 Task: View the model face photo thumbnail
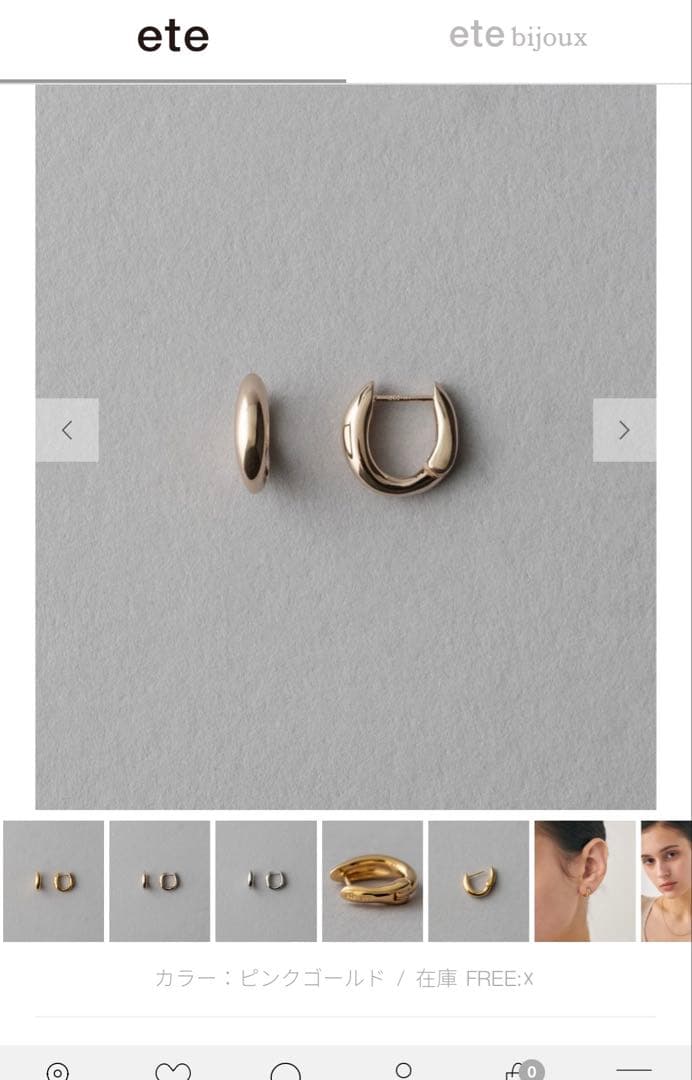667,881
